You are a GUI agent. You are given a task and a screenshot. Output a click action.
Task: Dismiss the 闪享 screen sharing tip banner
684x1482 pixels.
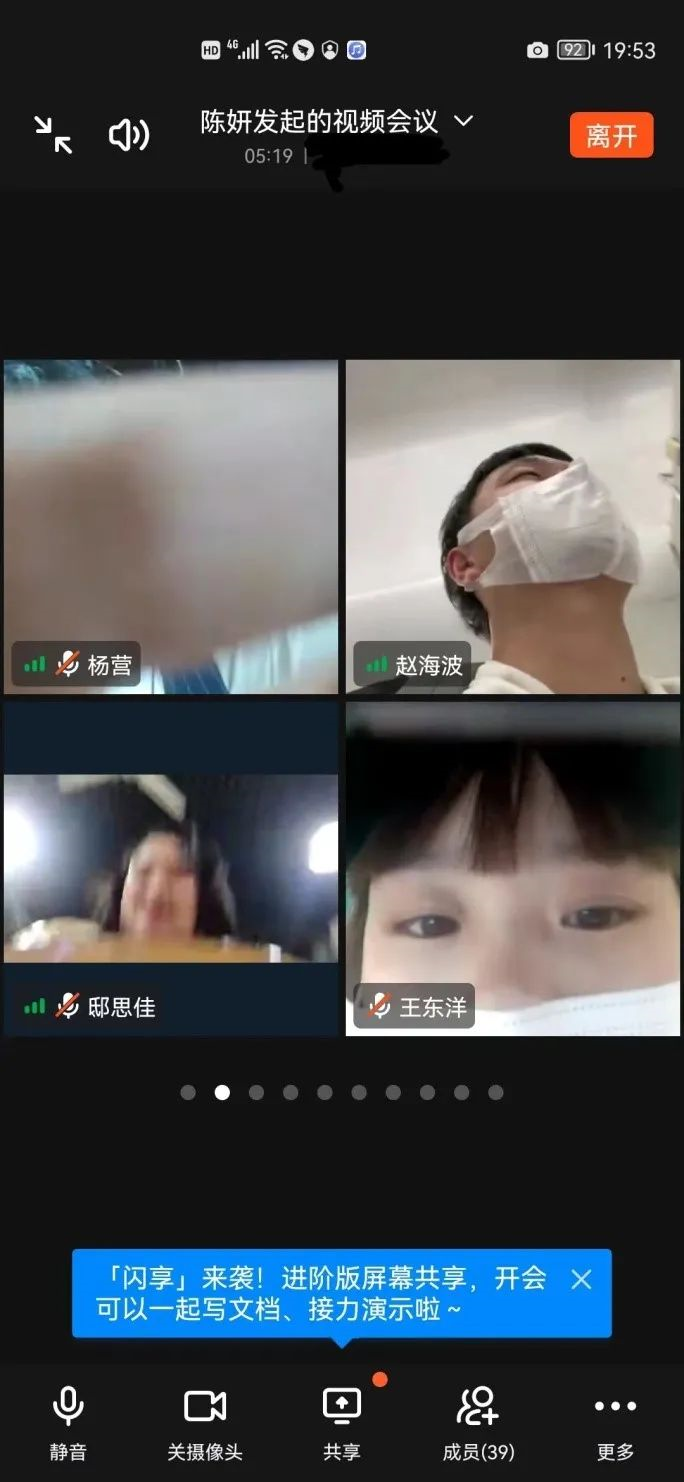click(x=581, y=1278)
